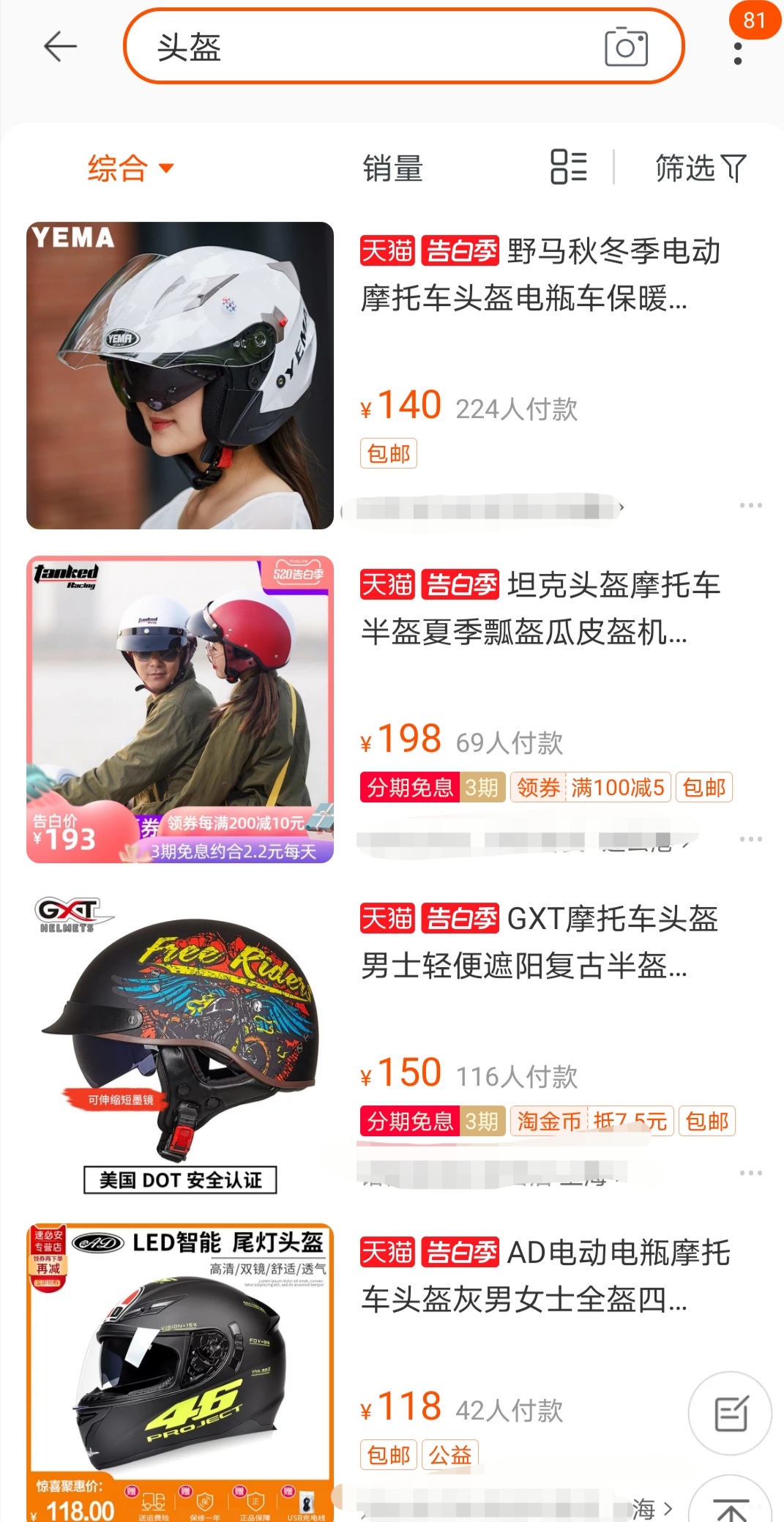Select the AD LED full-helmet product
The height and width of the screenshot is (1522, 784).
click(540, 1276)
